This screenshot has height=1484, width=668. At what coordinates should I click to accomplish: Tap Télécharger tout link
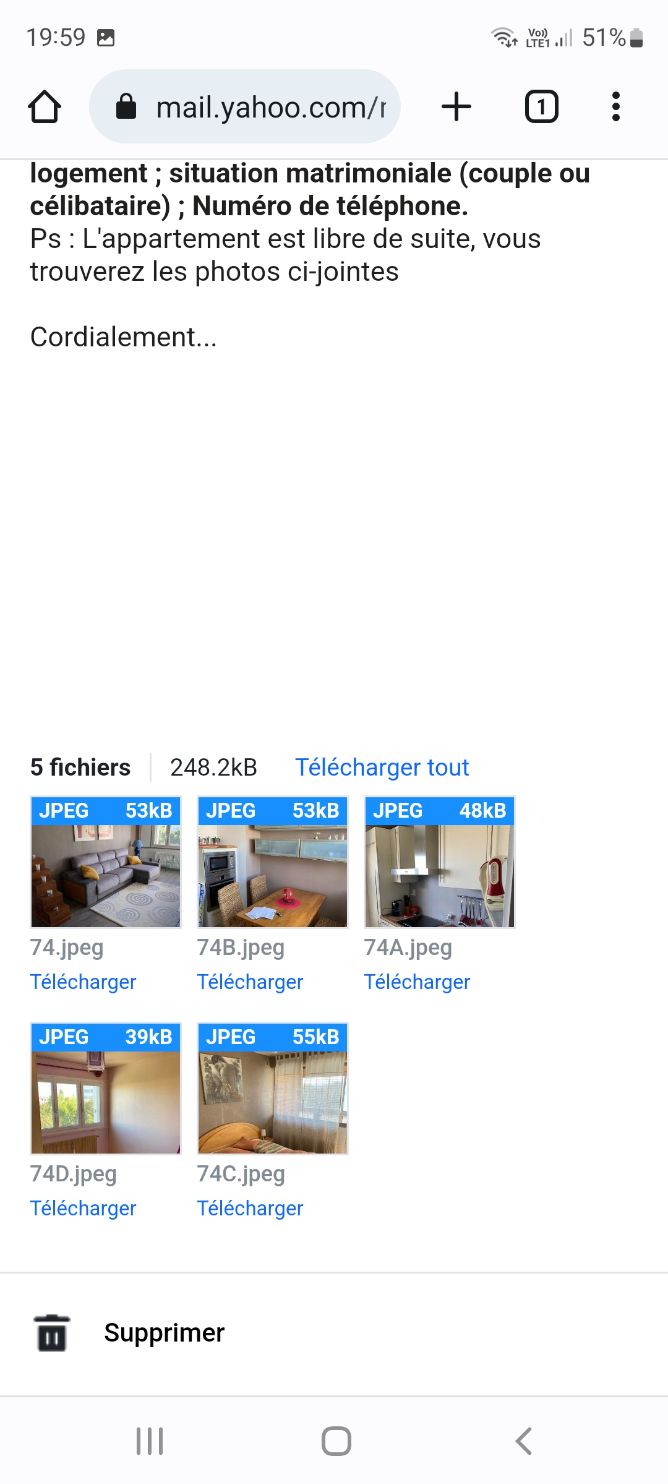click(x=382, y=767)
